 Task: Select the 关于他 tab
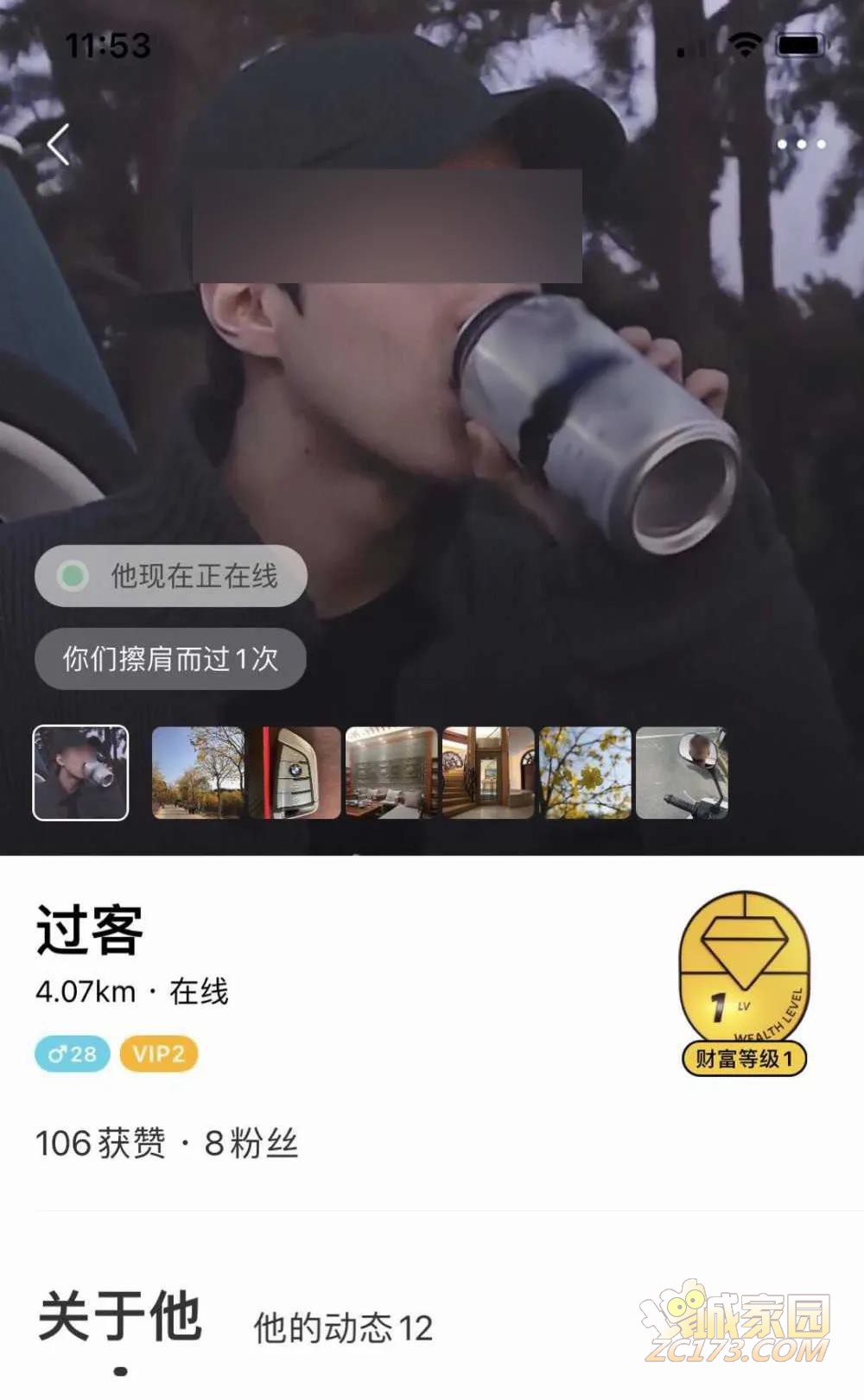coord(120,1317)
